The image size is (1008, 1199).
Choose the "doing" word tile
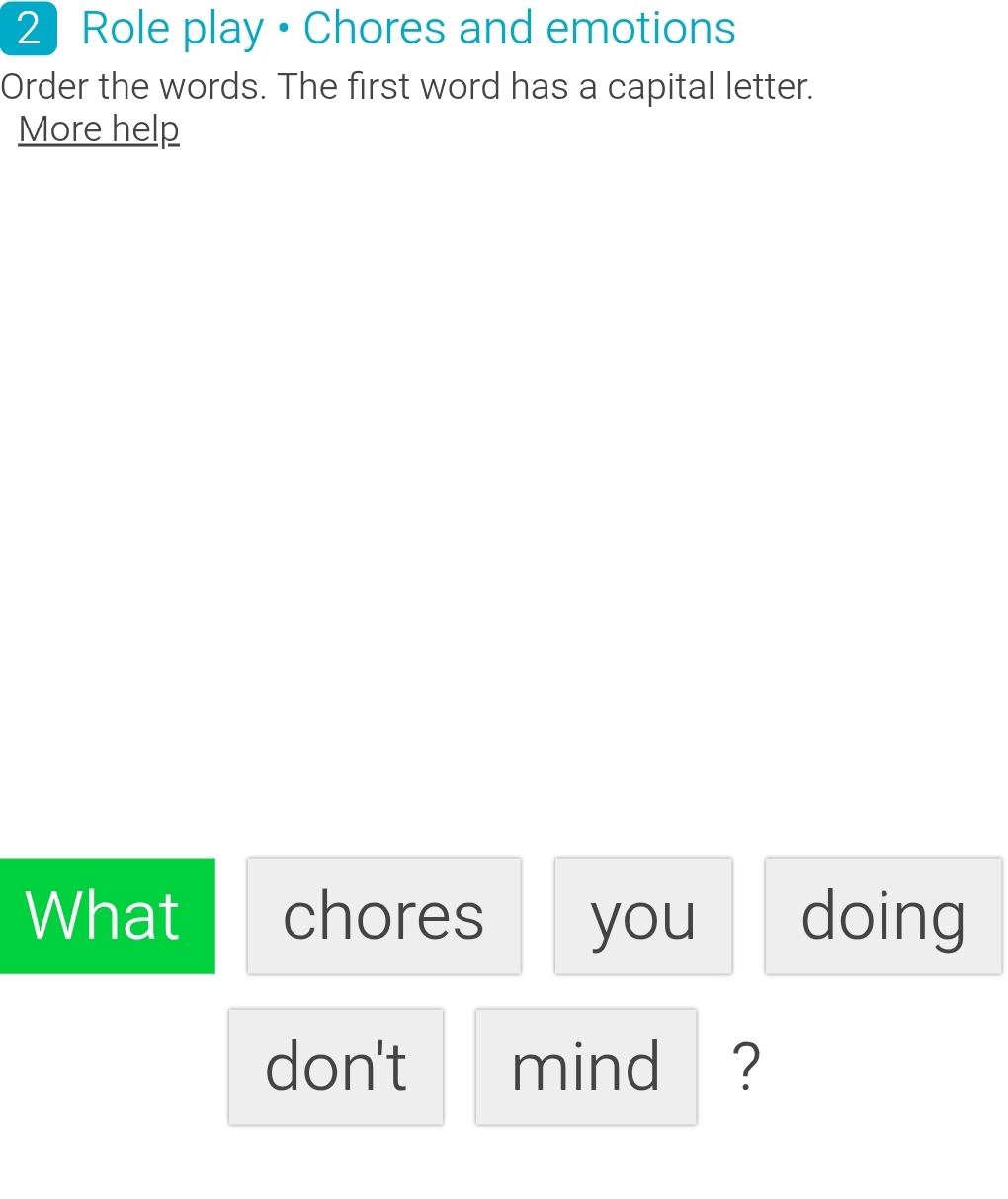point(882,915)
